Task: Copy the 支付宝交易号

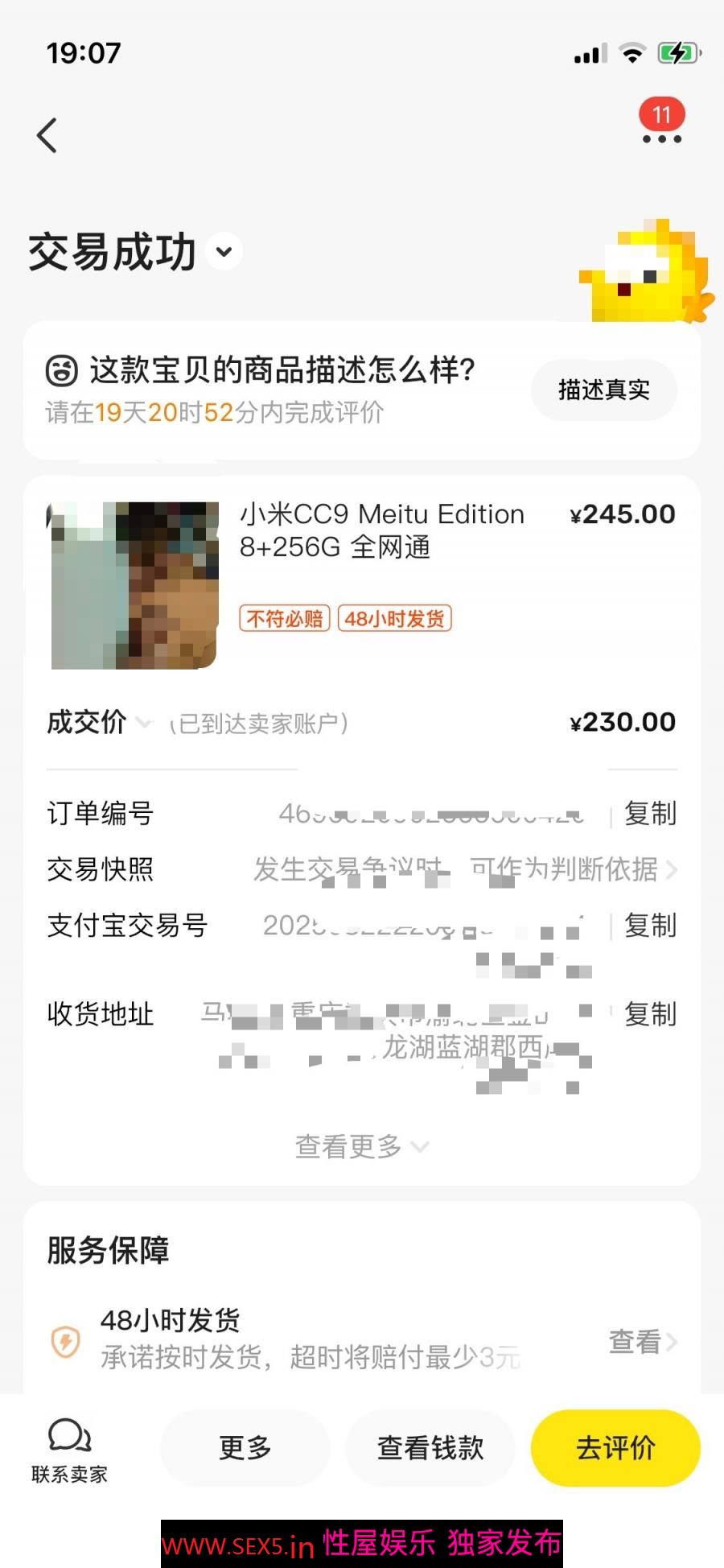Action: pyautogui.click(x=650, y=926)
